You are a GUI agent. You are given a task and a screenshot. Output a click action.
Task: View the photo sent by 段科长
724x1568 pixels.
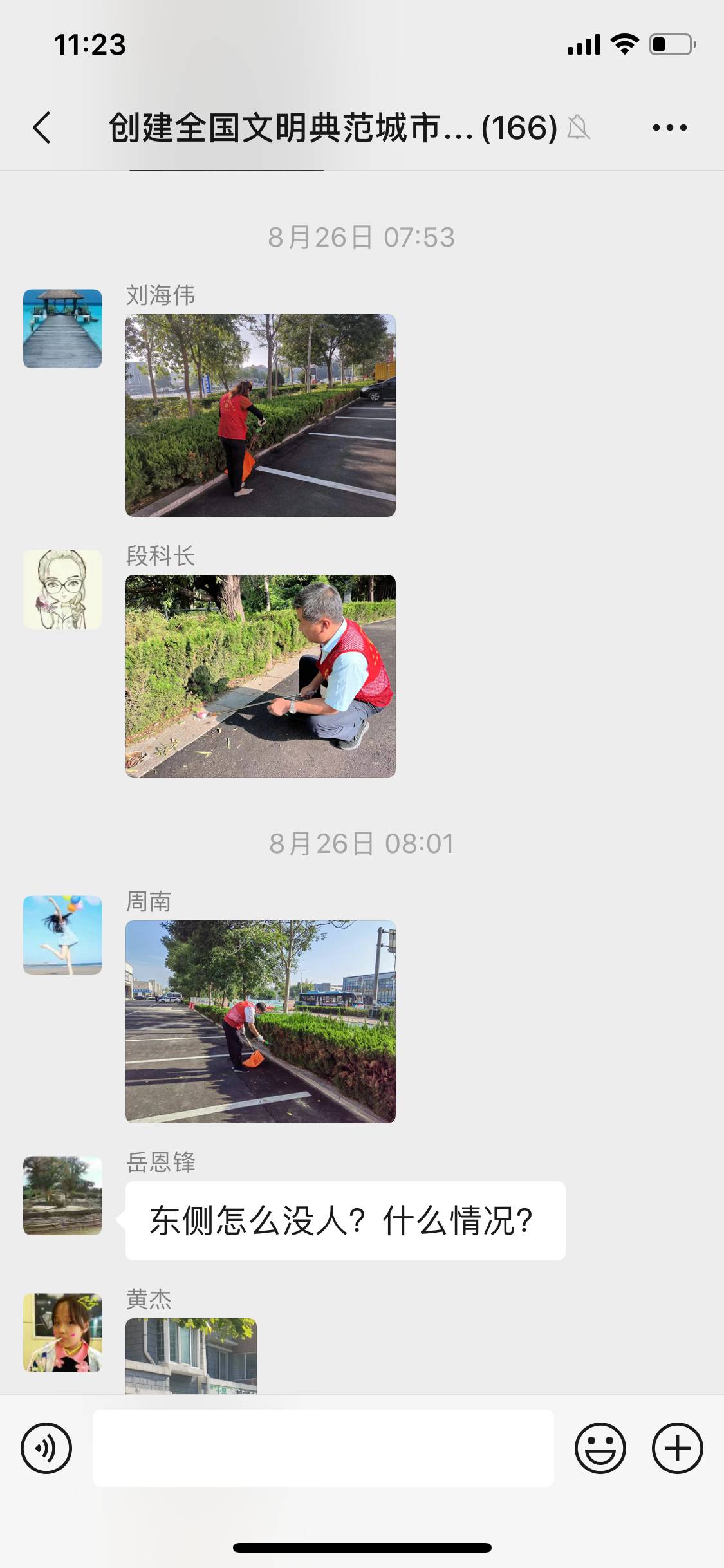[x=261, y=676]
